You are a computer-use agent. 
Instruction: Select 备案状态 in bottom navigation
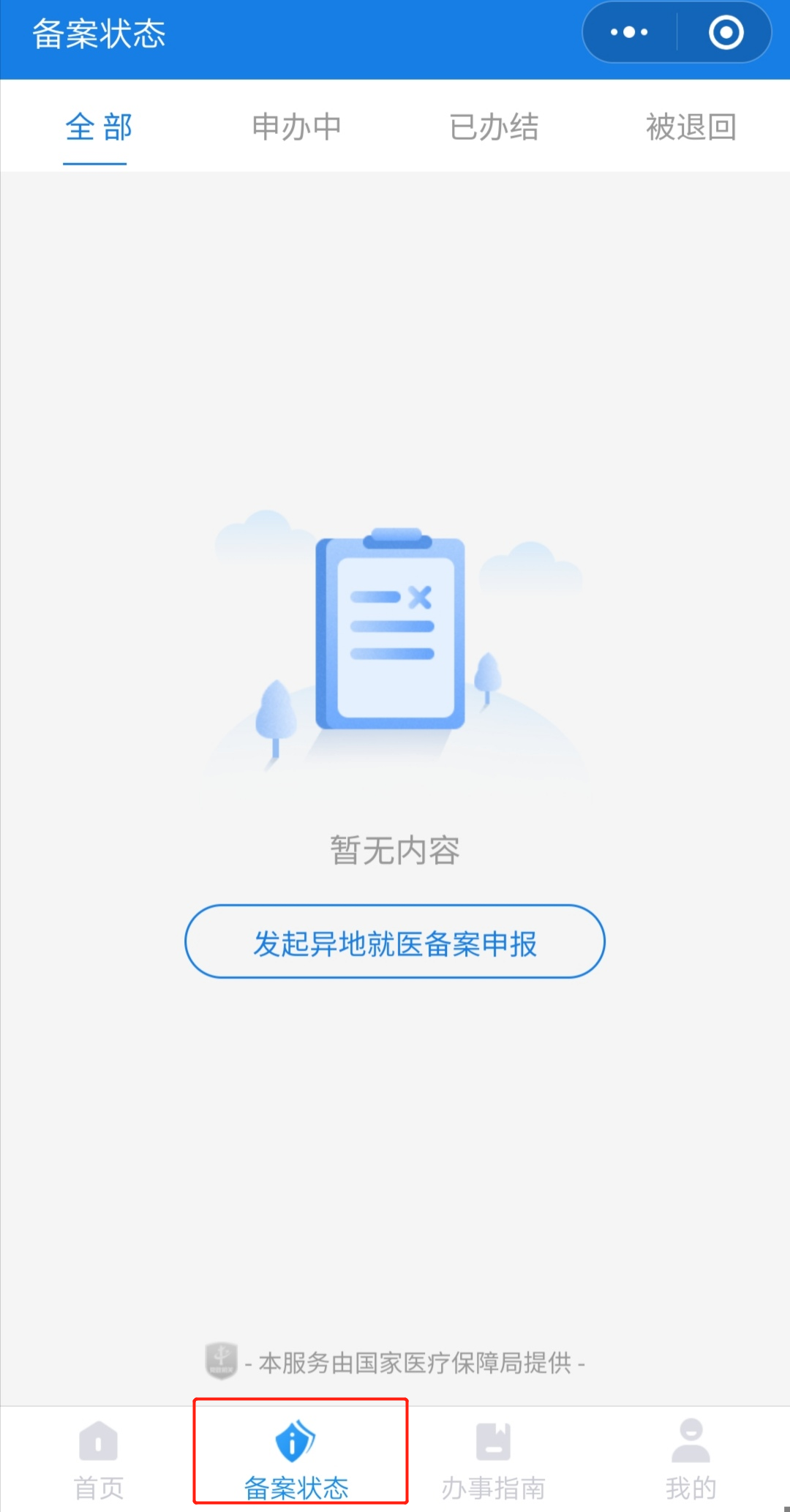296,1457
